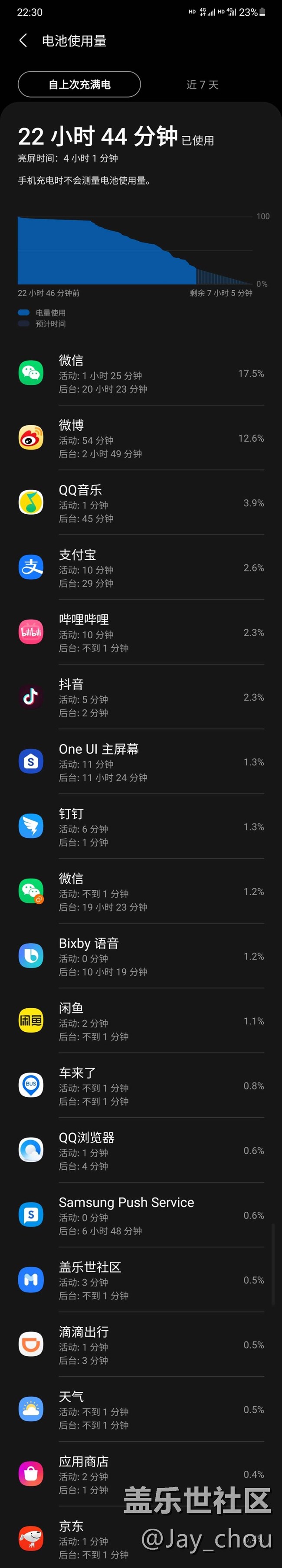This screenshot has height=1568, width=282.
Task: Switch to the 近 7 天 tab
Action: [202, 85]
